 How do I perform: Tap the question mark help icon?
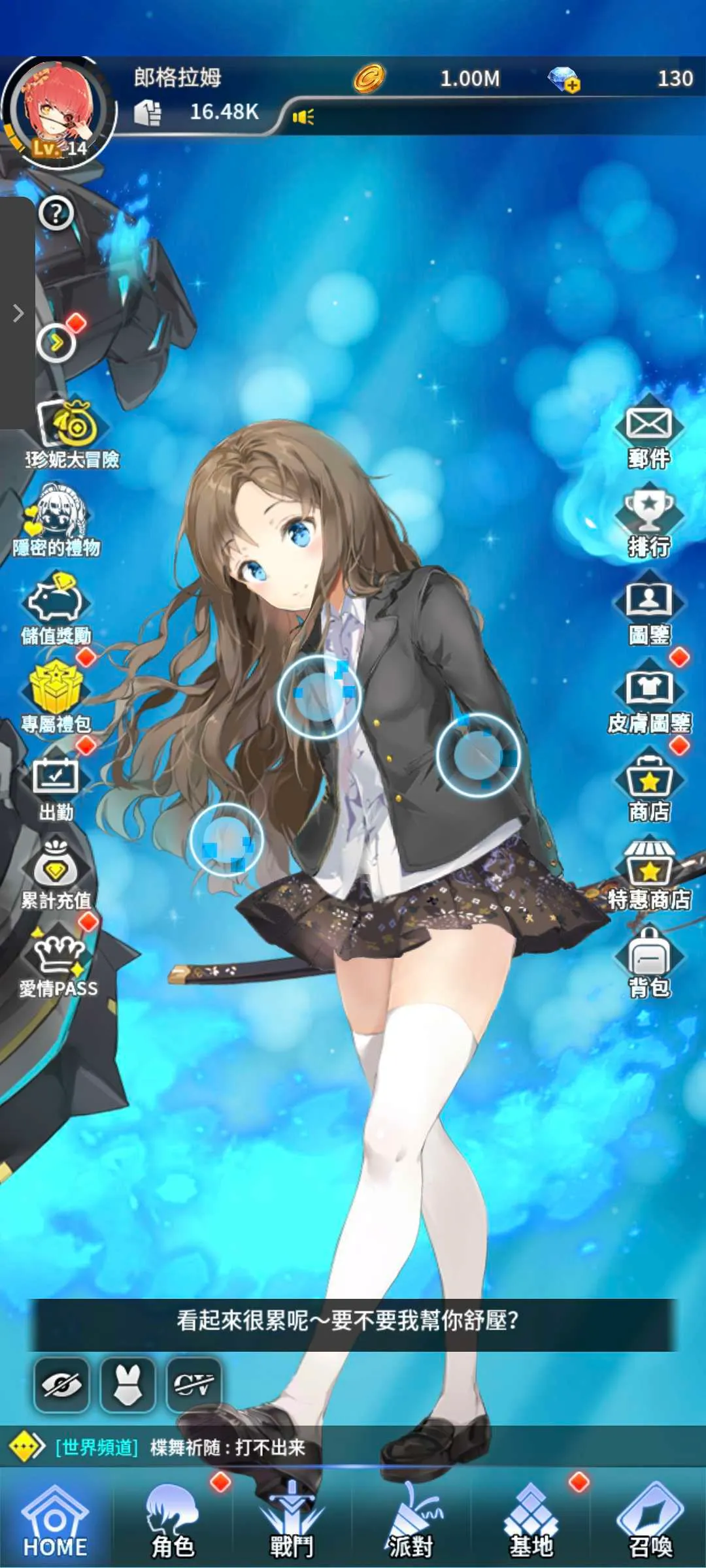click(x=56, y=213)
